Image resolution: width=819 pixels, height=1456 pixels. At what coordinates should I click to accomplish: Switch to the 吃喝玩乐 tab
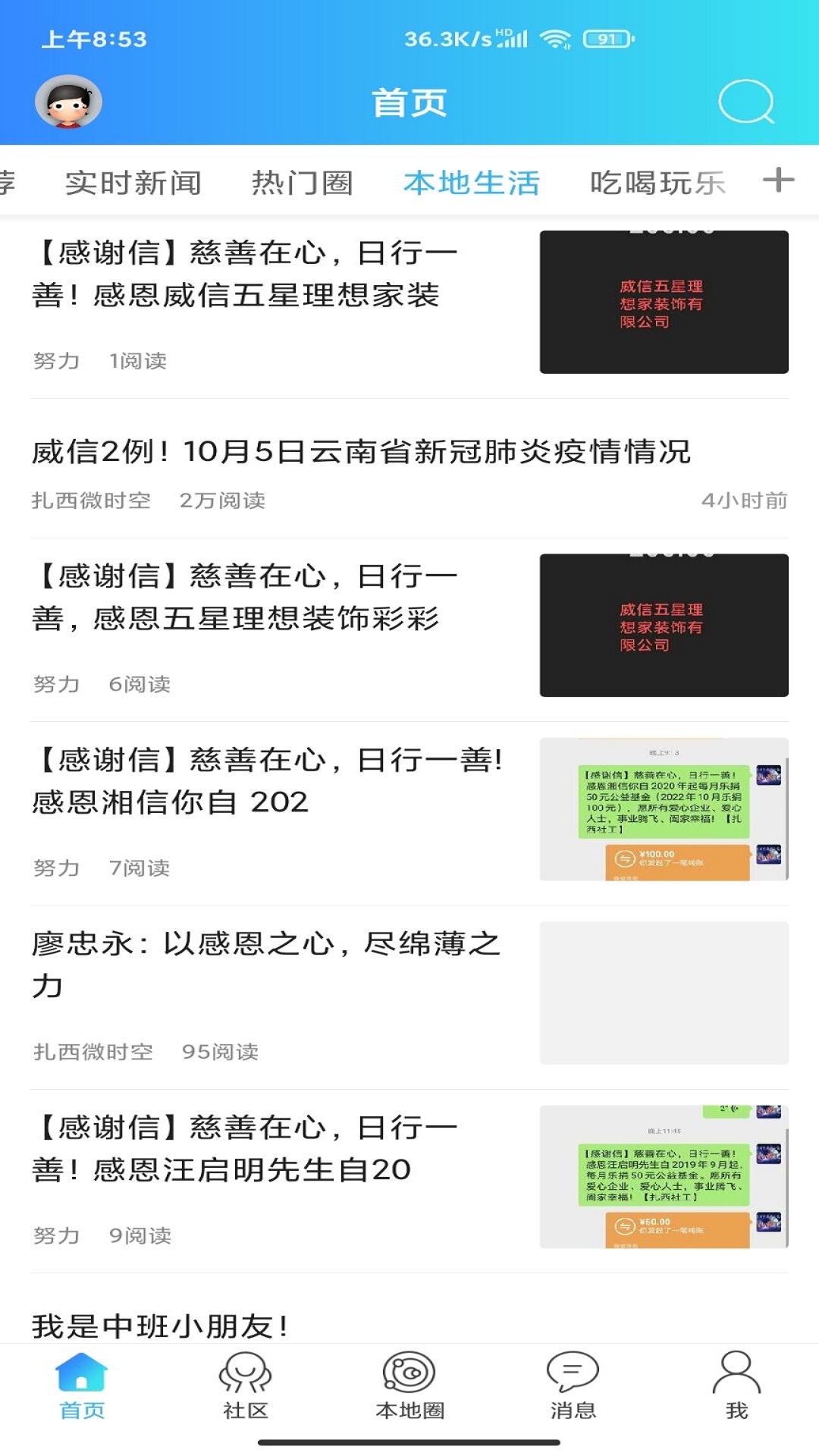click(657, 183)
